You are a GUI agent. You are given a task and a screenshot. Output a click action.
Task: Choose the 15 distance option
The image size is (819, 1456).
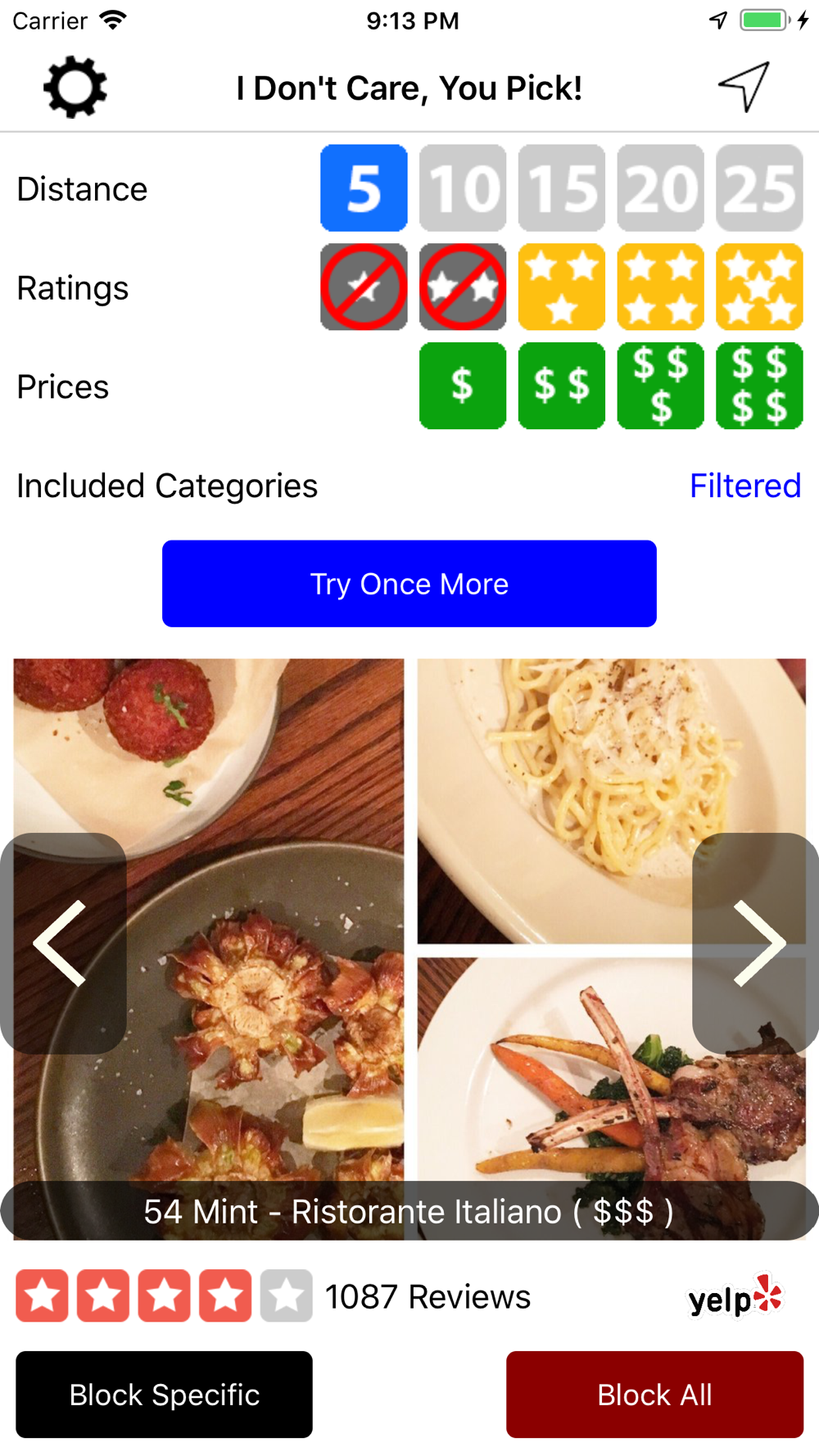click(562, 188)
